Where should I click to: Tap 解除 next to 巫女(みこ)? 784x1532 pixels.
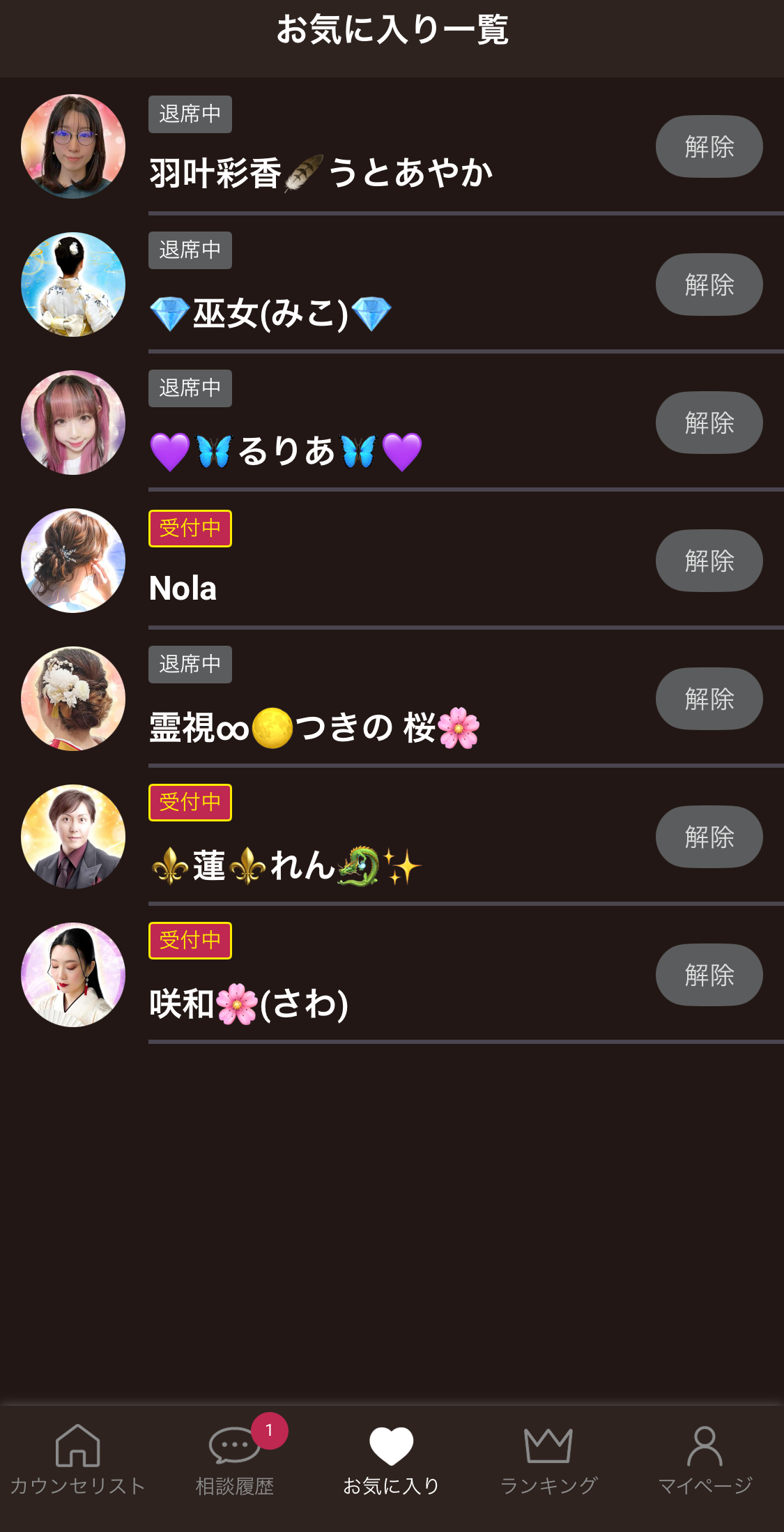(x=709, y=285)
